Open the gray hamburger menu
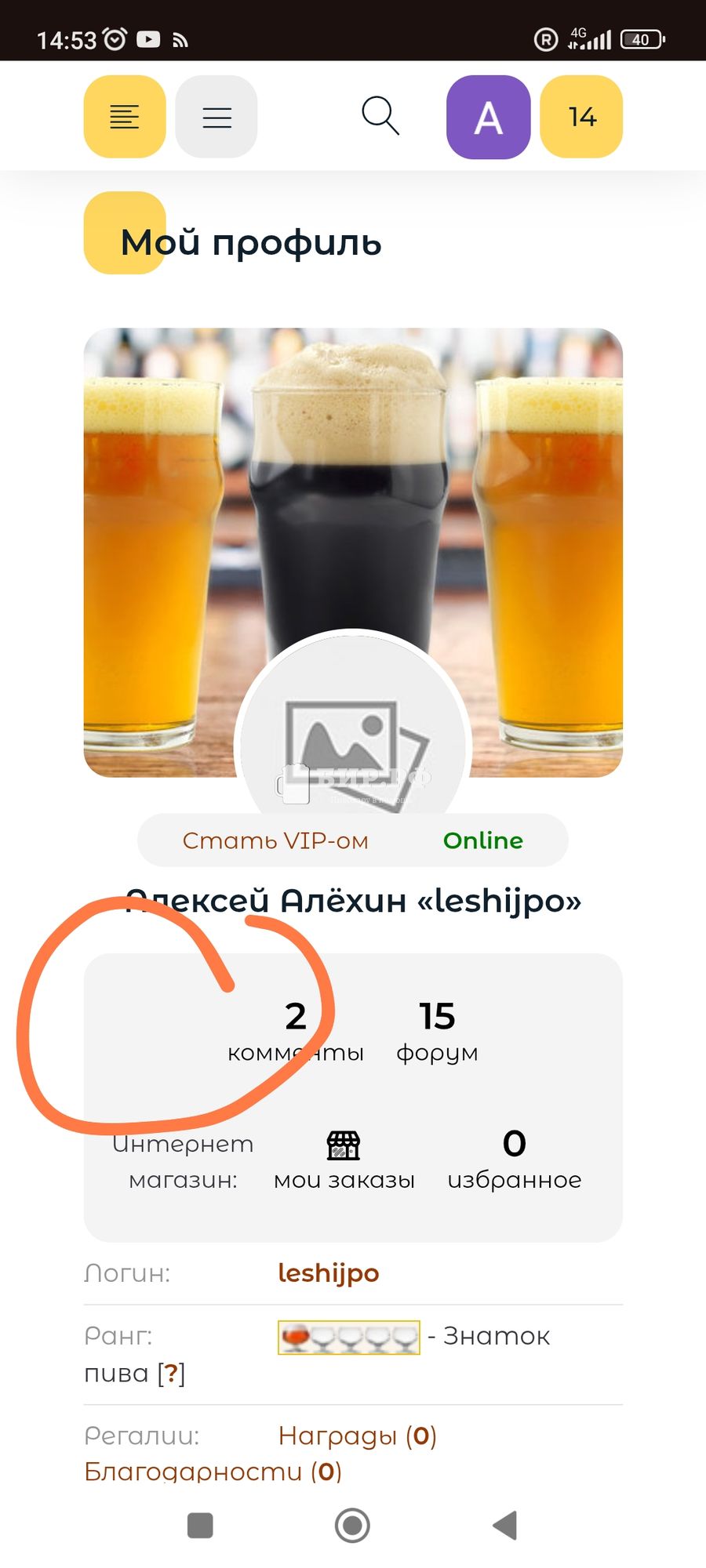Viewport: 706px width, 1568px height. (217, 117)
